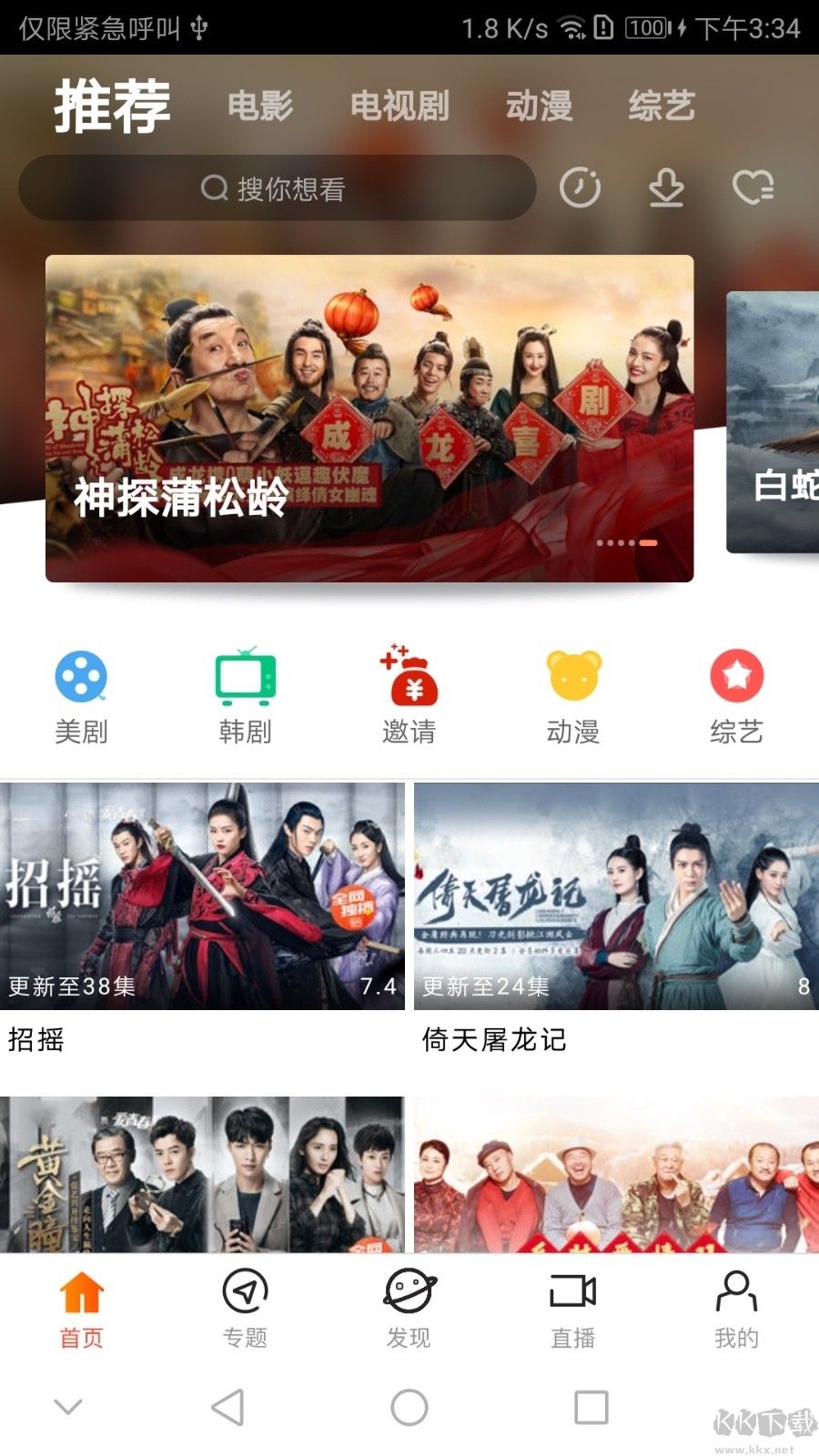Open the history icon beside the search bar

pyautogui.click(x=581, y=188)
